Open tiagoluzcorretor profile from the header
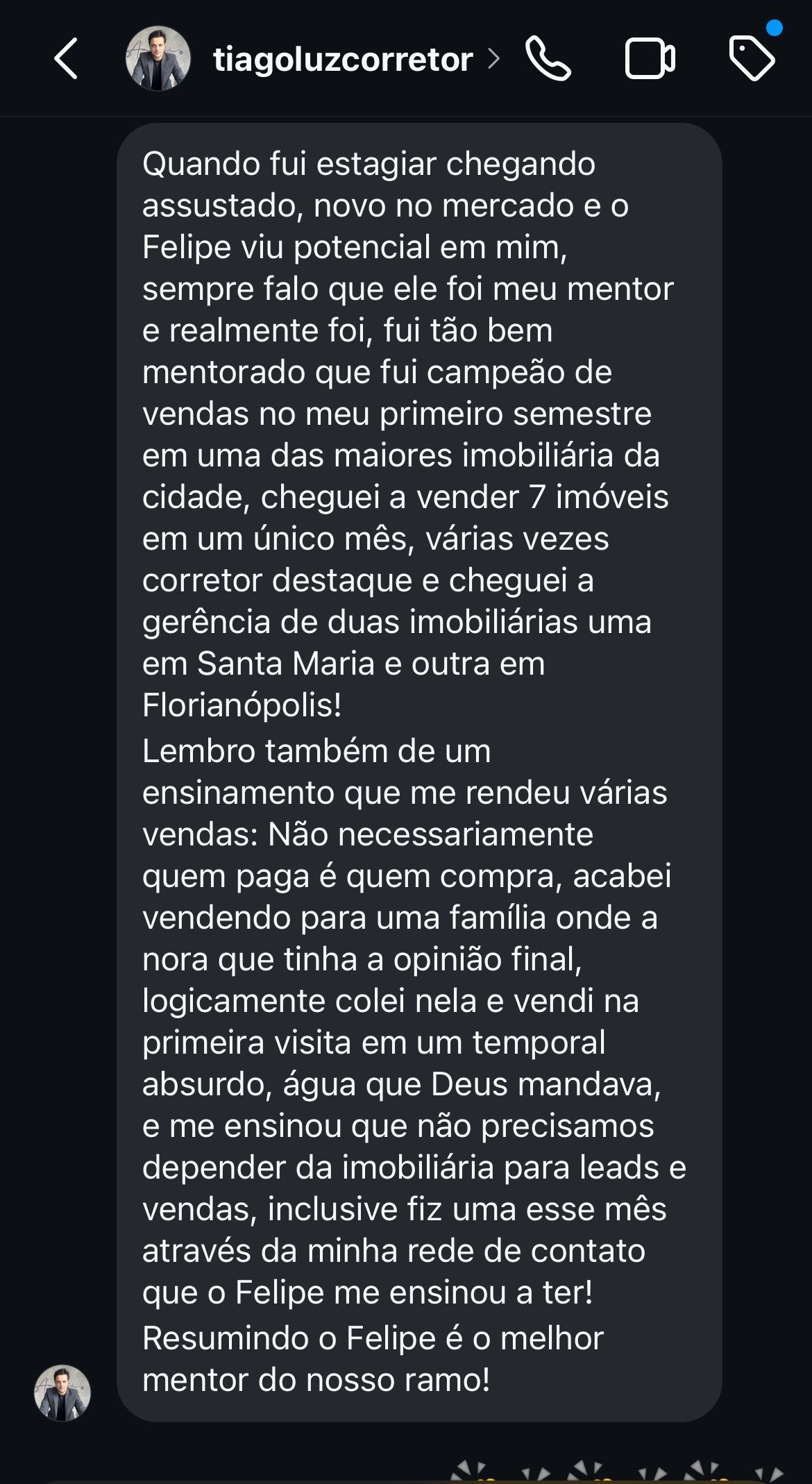Screen dimensions: 812x1484 click(343, 59)
